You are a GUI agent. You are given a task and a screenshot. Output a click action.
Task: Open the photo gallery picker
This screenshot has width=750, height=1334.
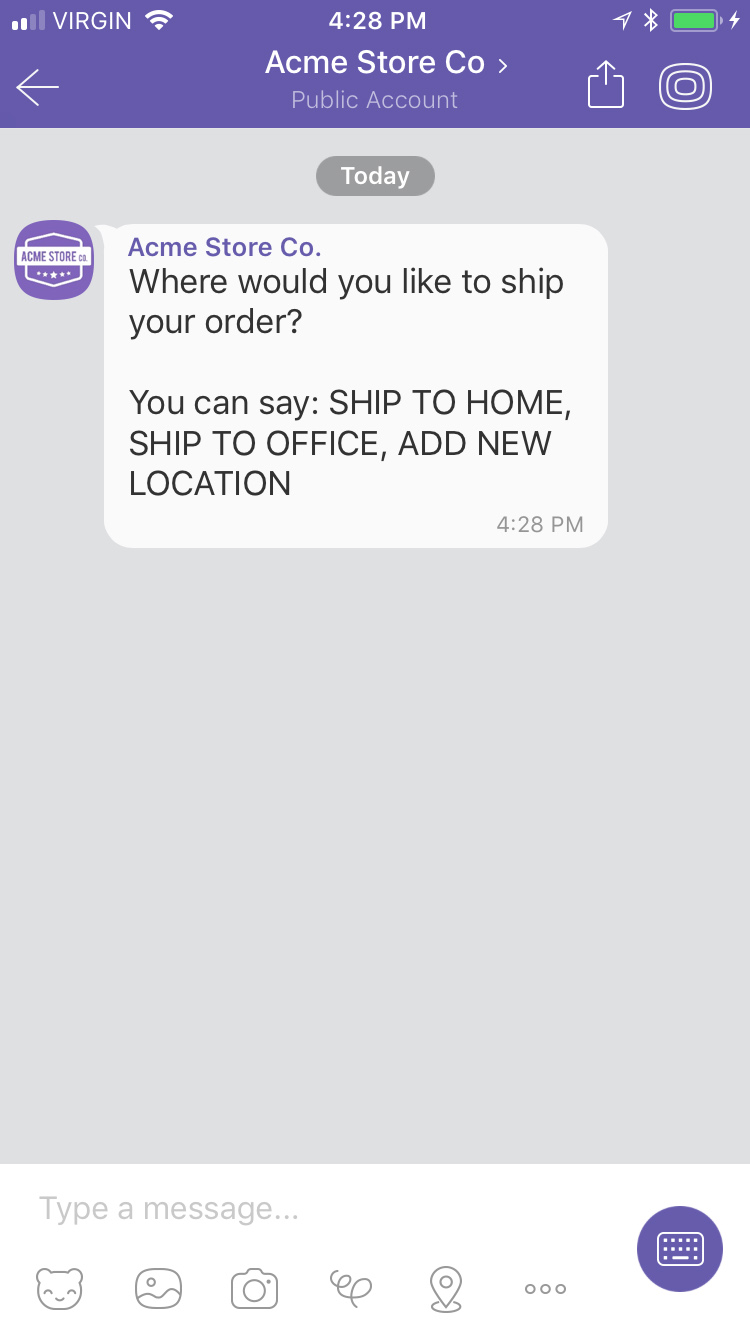158,1288
